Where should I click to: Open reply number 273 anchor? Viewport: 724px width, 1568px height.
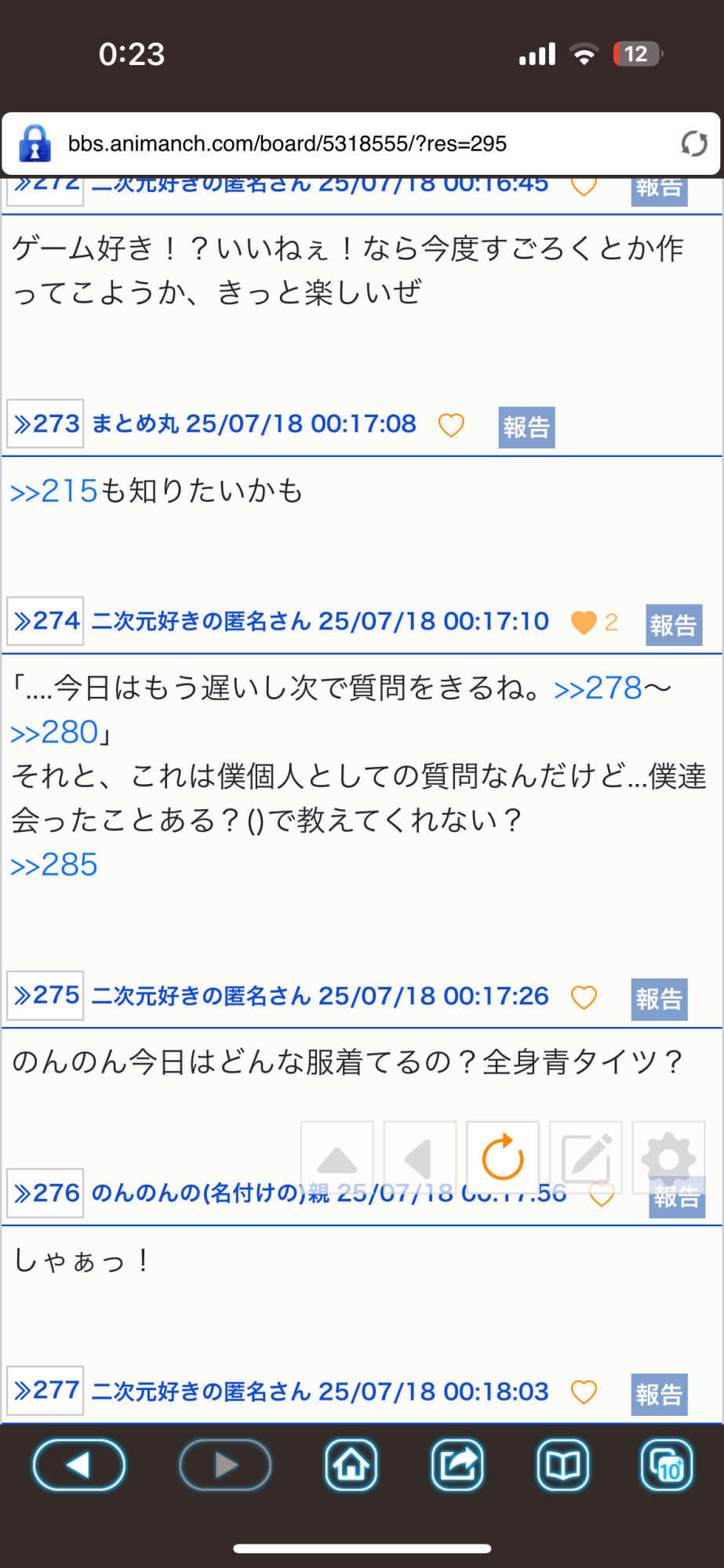click(45, 424)
